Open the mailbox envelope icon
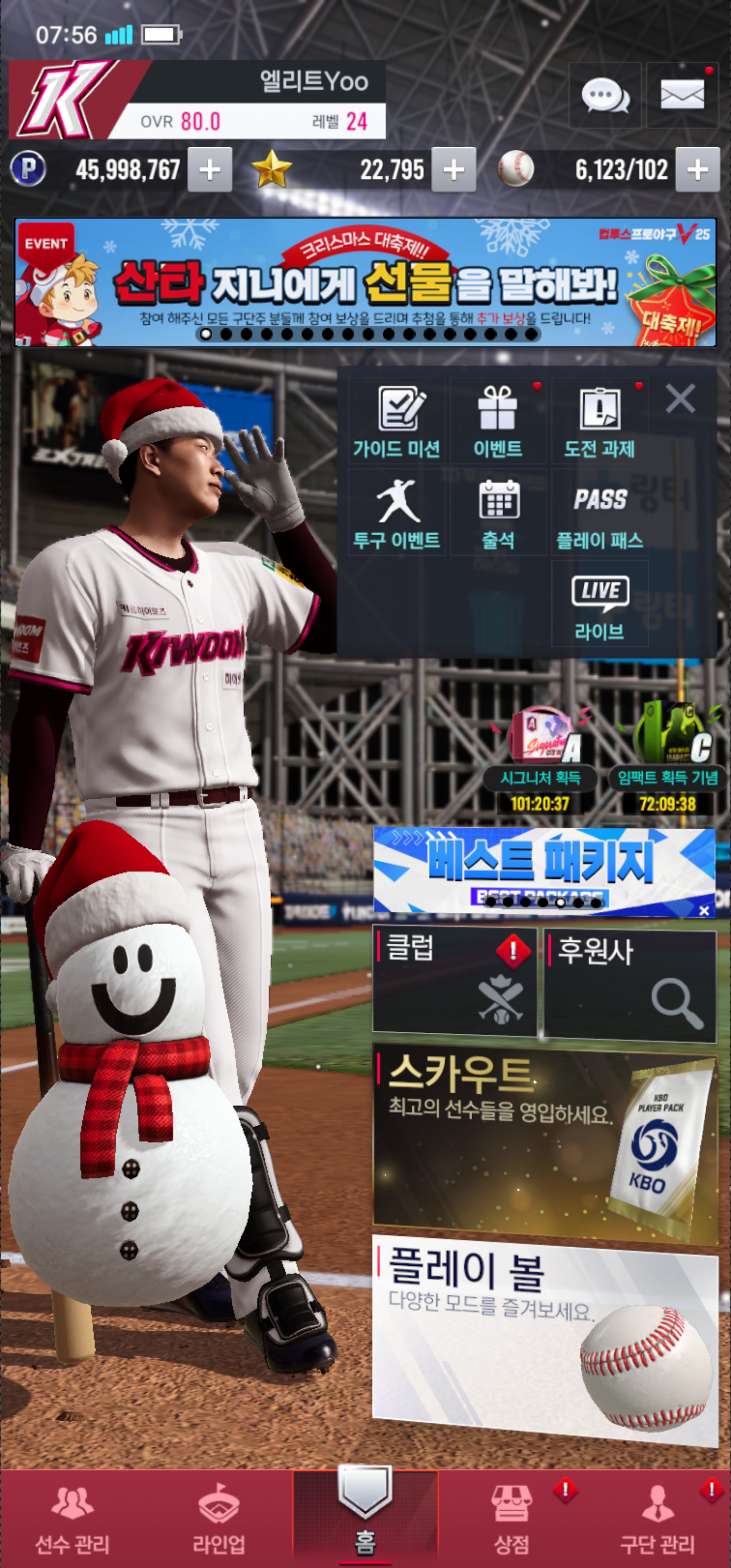The width and height of the screenshot is (731, 1568). (x=682, y=95)
